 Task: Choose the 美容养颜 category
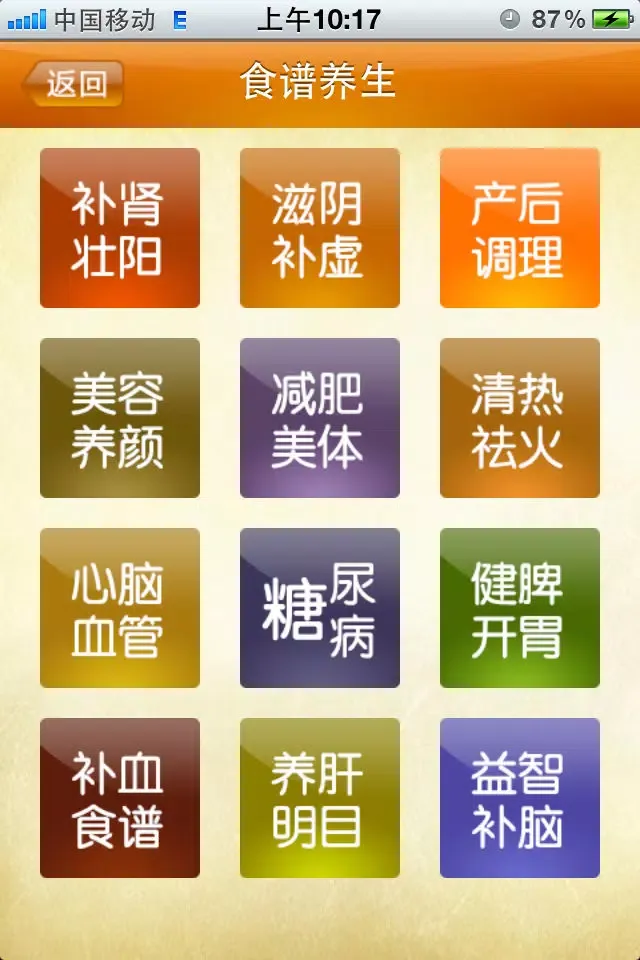point(120,418)
